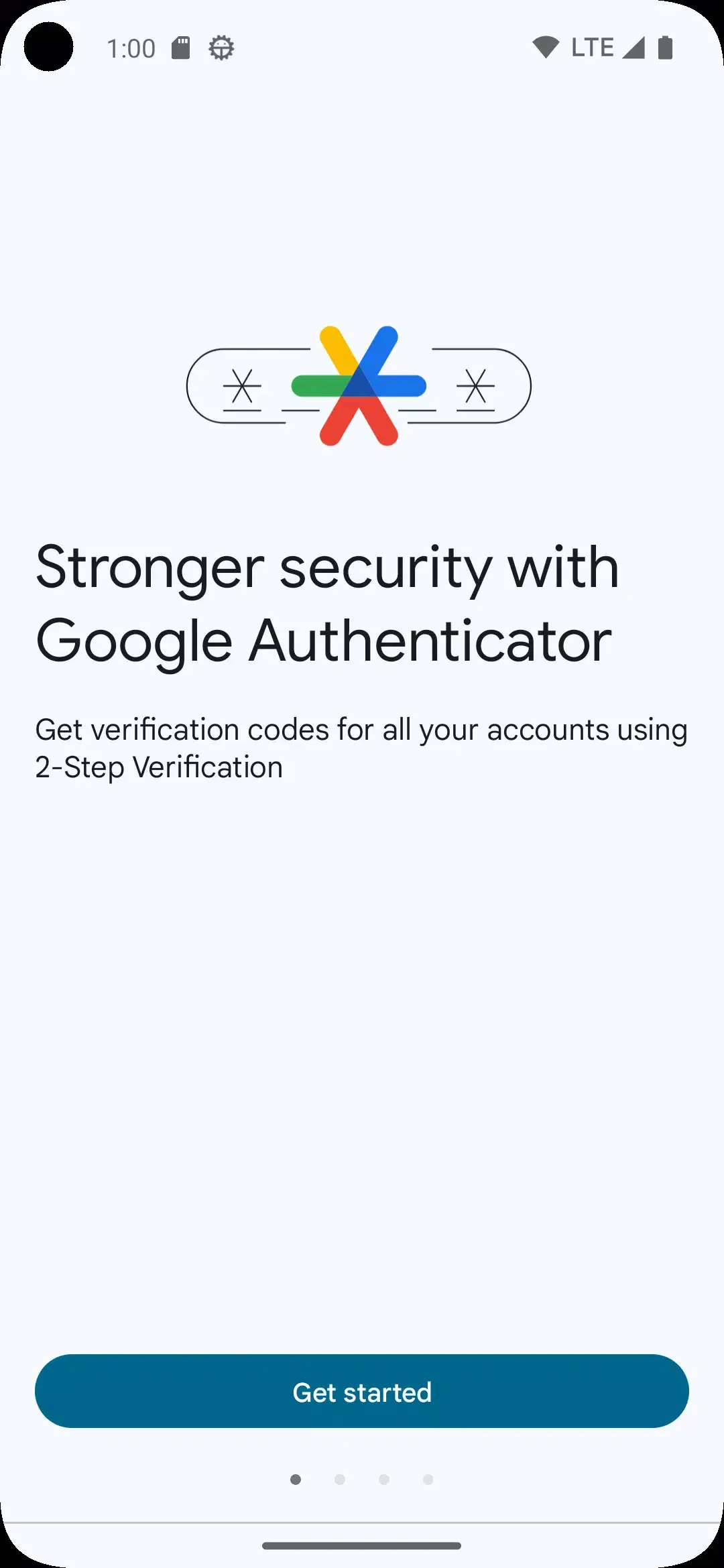Viewport: 724px width, 1568px height.
Task: Tap the front camera cutout area
Action: (48, 47)
